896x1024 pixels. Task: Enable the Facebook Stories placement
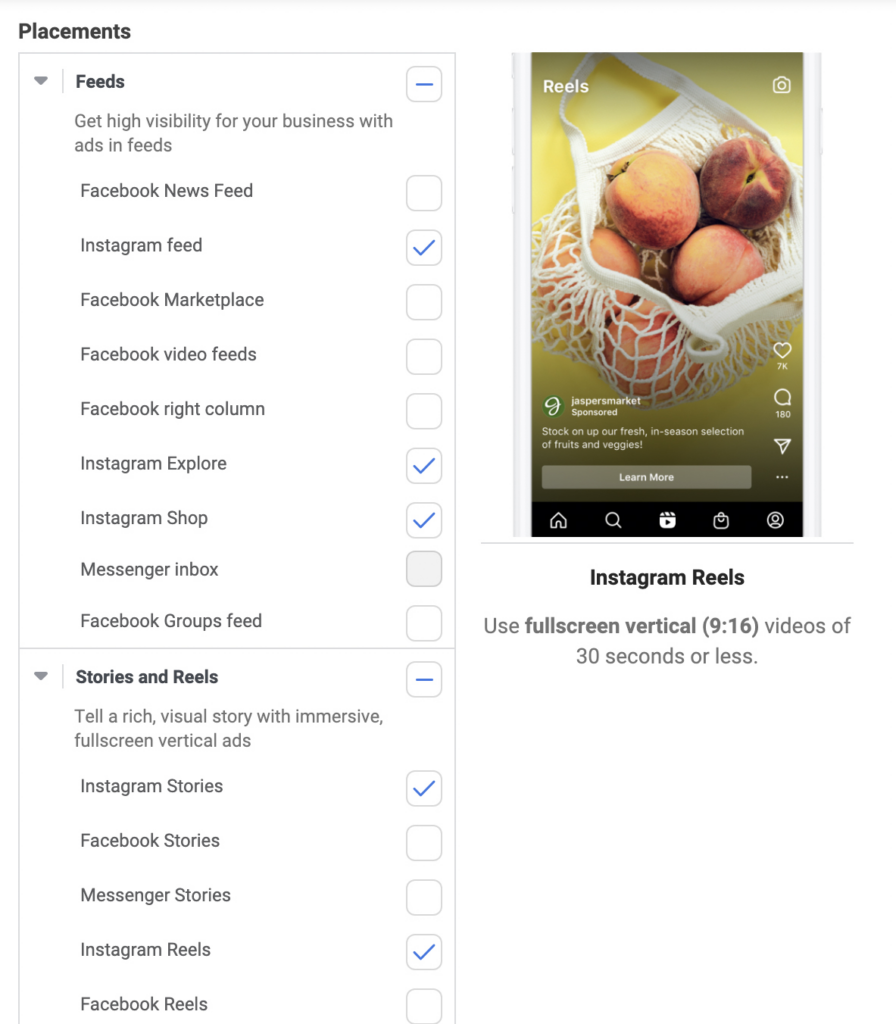pos(424,843)
